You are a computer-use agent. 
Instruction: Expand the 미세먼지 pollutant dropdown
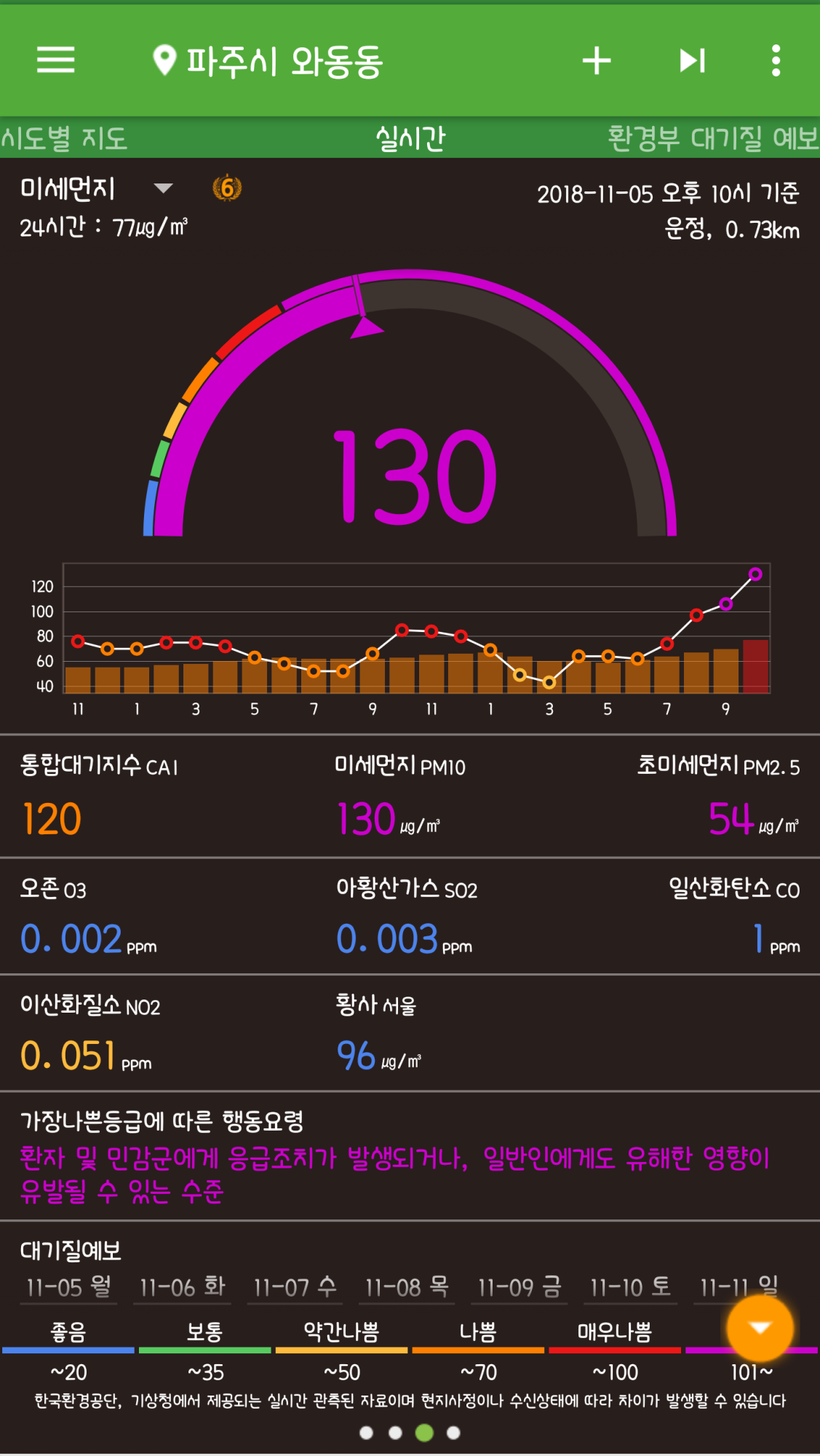pos(163,189)
